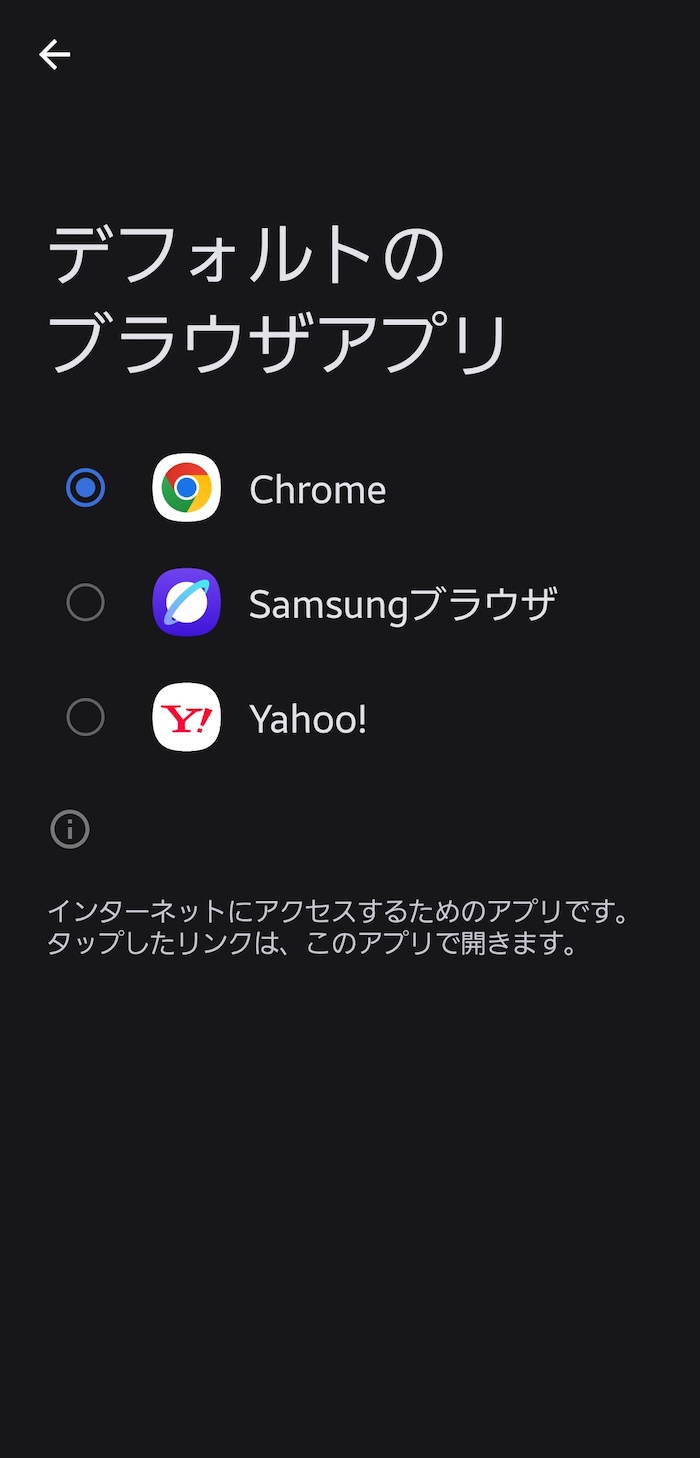This screenshot has height=1458, width=700.
Task: Go back with the arrow icon
Action: click(54, 55)
